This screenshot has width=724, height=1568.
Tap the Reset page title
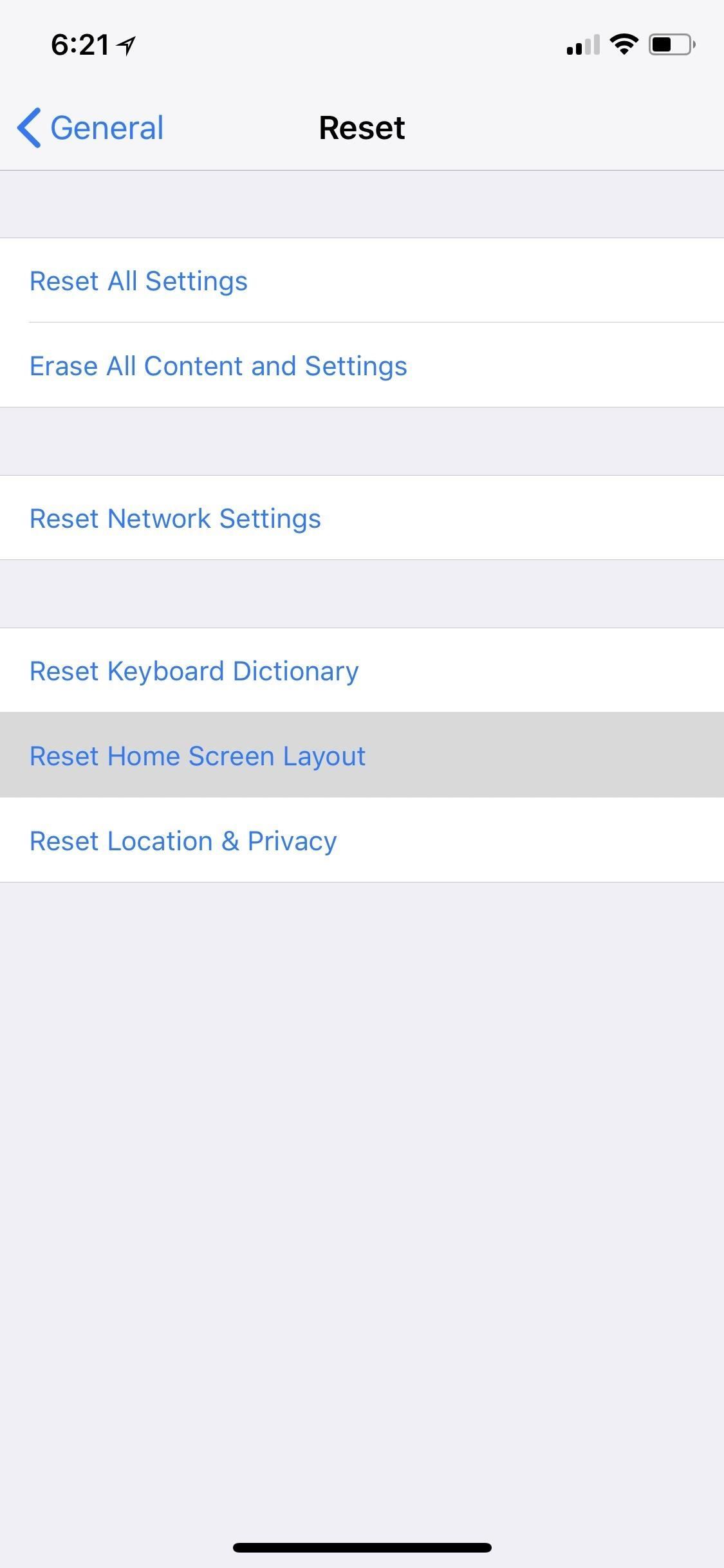[362, 127]
